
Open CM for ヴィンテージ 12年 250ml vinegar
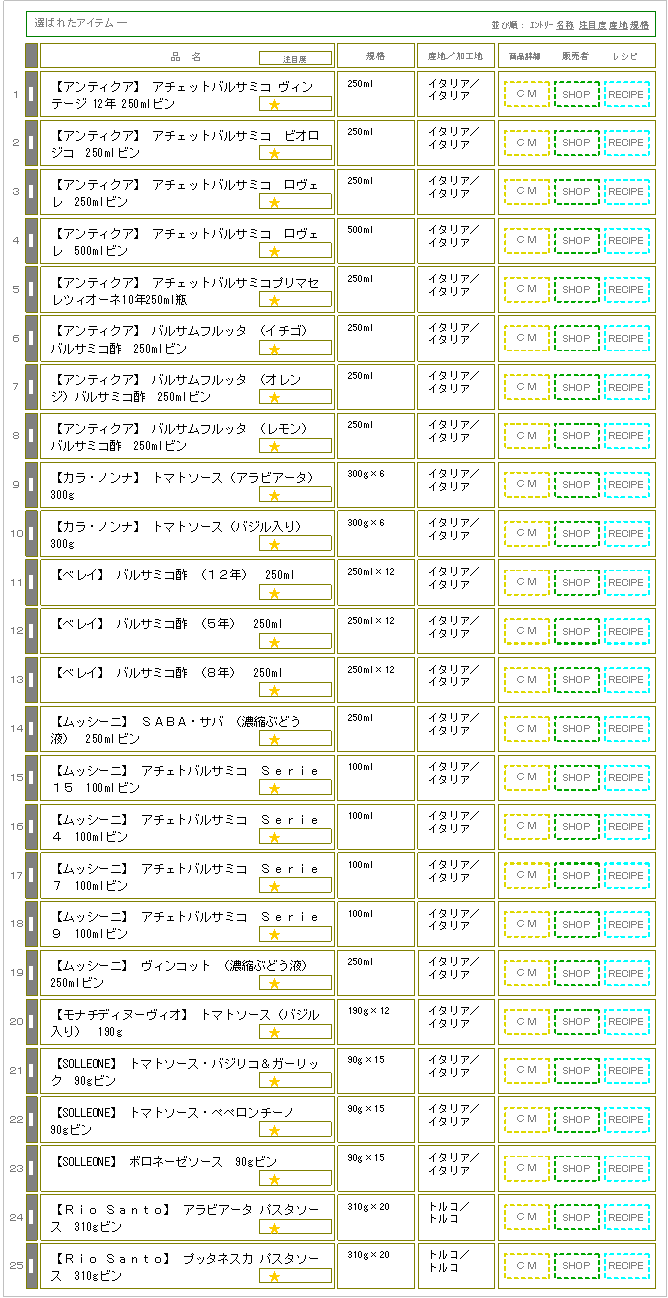click(x=526, y=94)
